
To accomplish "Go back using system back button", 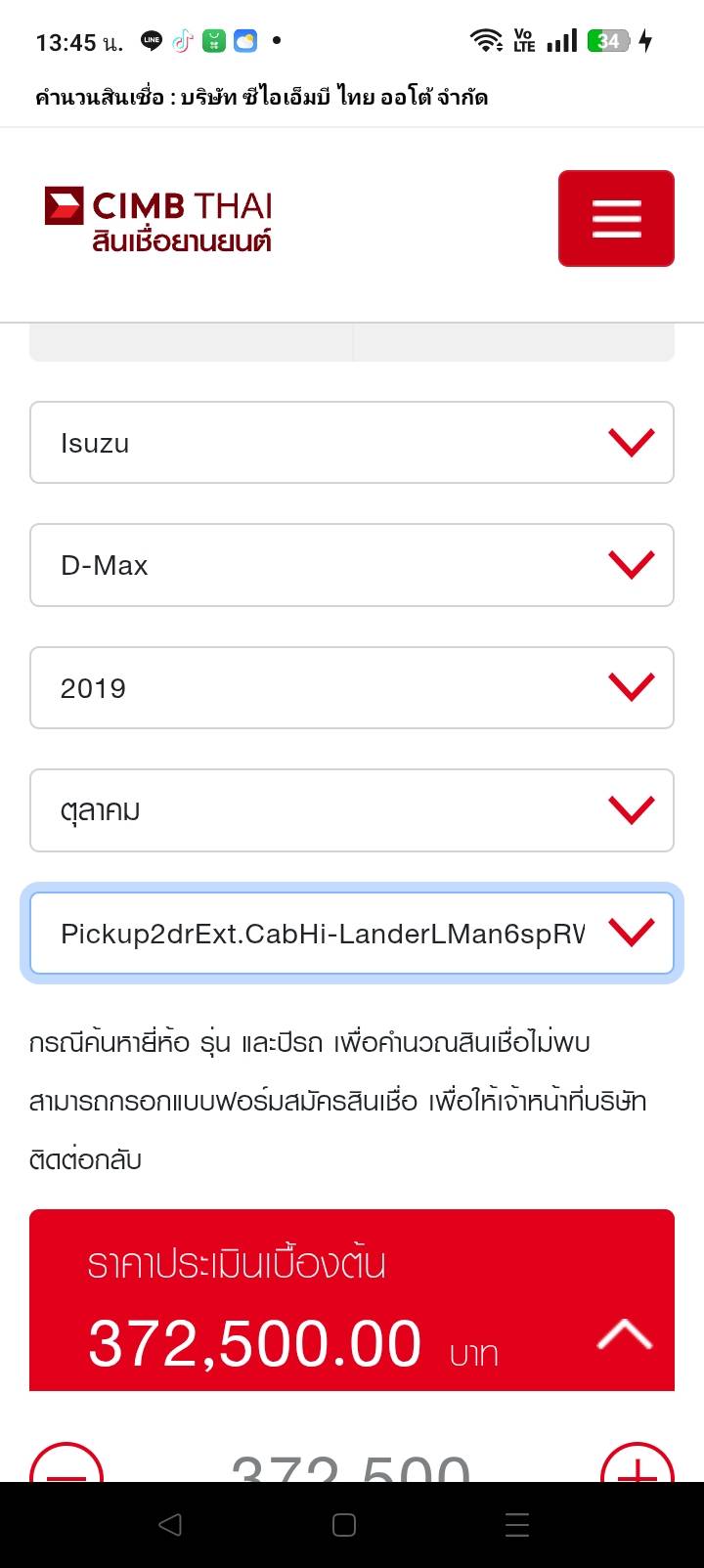I will coord(170,1524).
